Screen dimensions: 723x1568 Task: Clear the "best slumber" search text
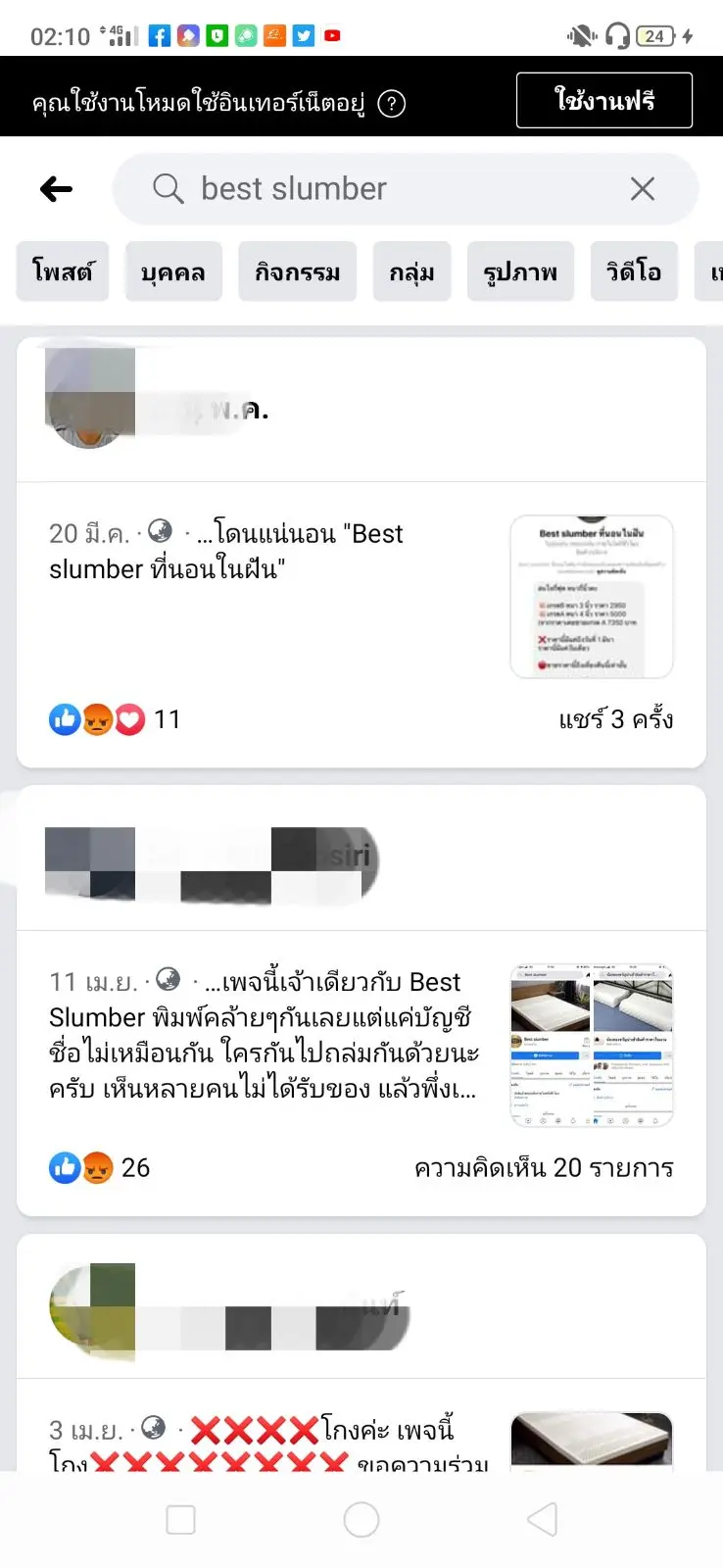pyautogui.click(x=643, y=189)
